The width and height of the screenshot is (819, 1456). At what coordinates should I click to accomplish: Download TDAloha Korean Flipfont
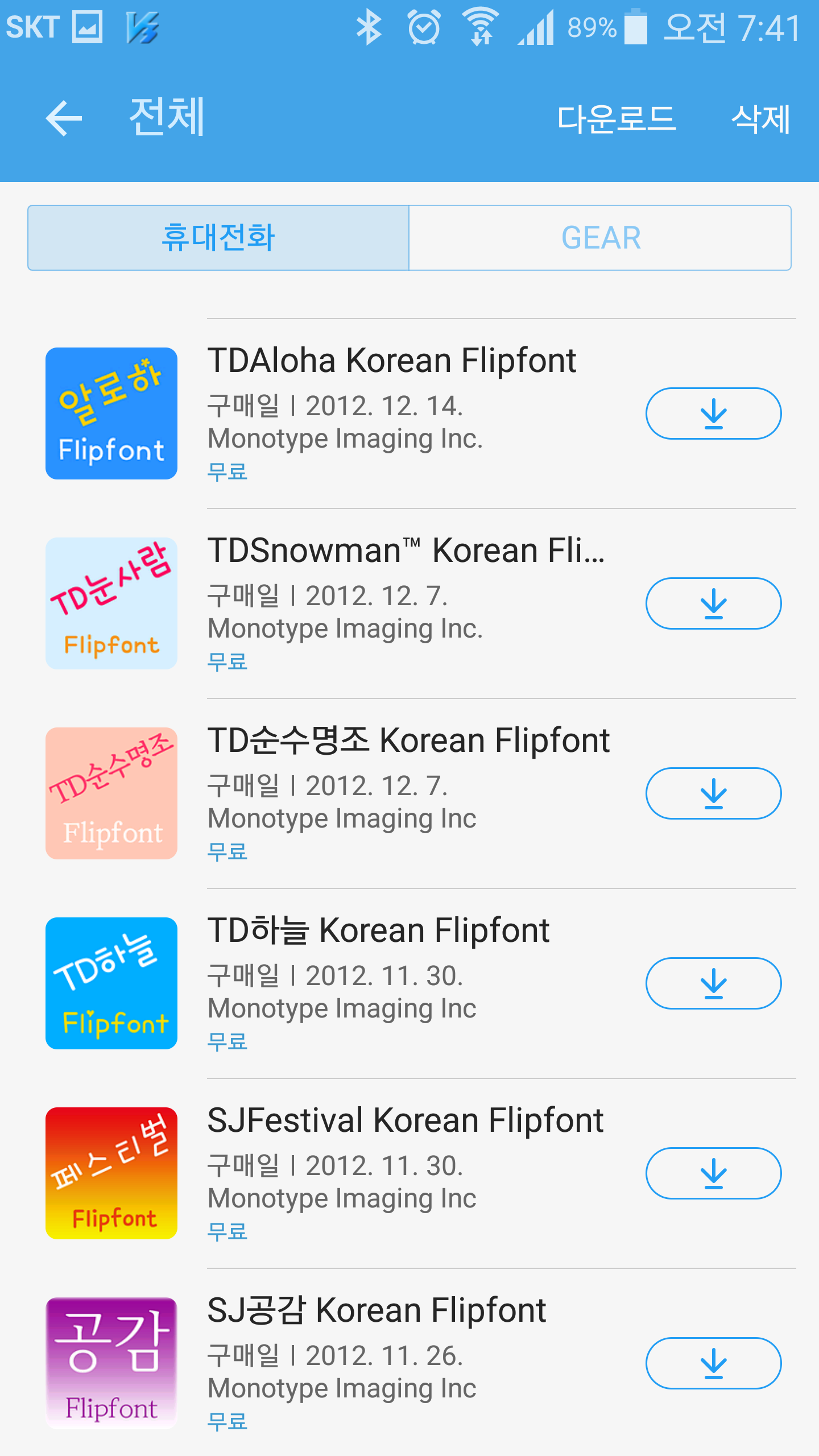pos(713,413)
